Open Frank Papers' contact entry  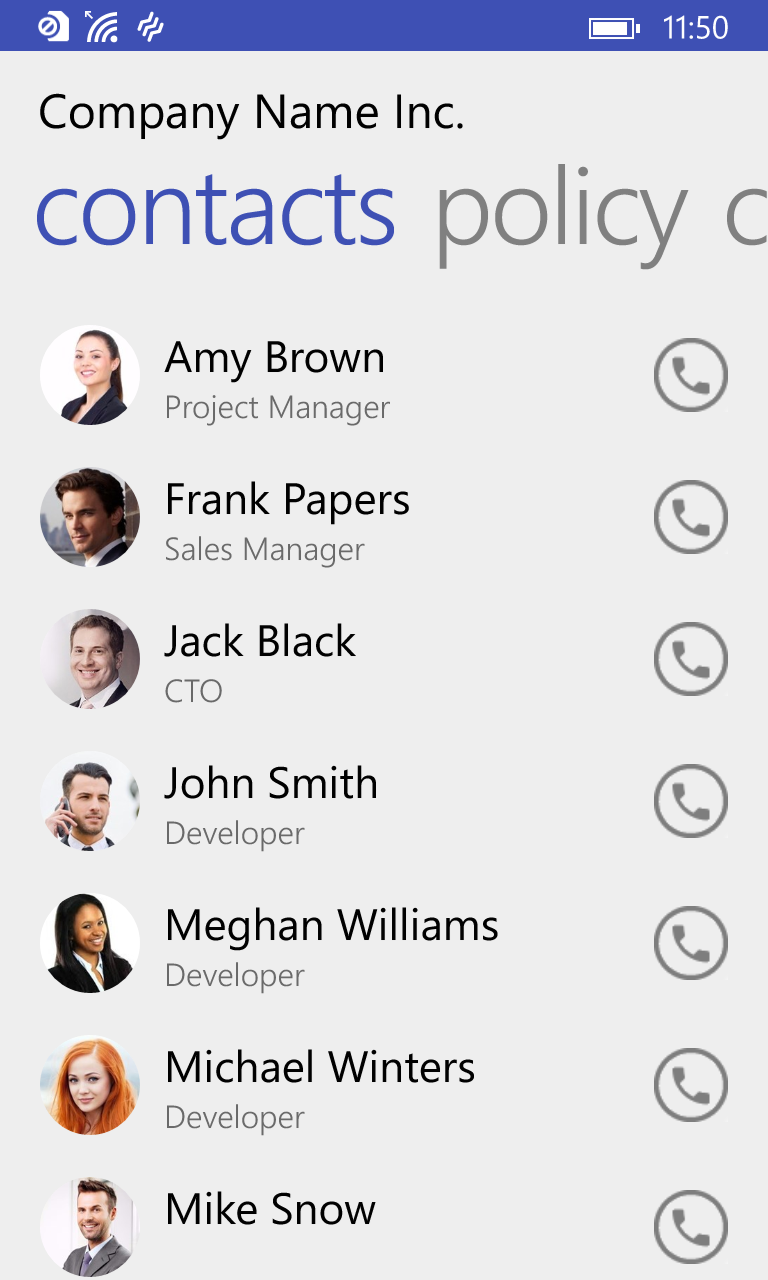pos(287,518)
